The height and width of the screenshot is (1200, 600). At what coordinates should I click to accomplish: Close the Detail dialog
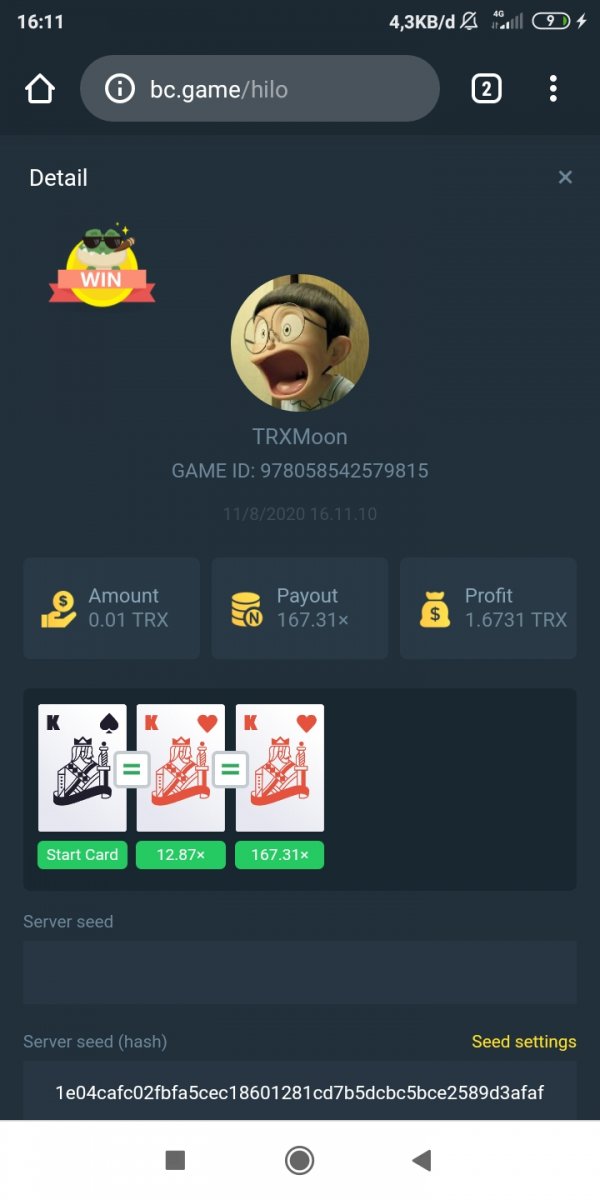[x=565, y=177]
